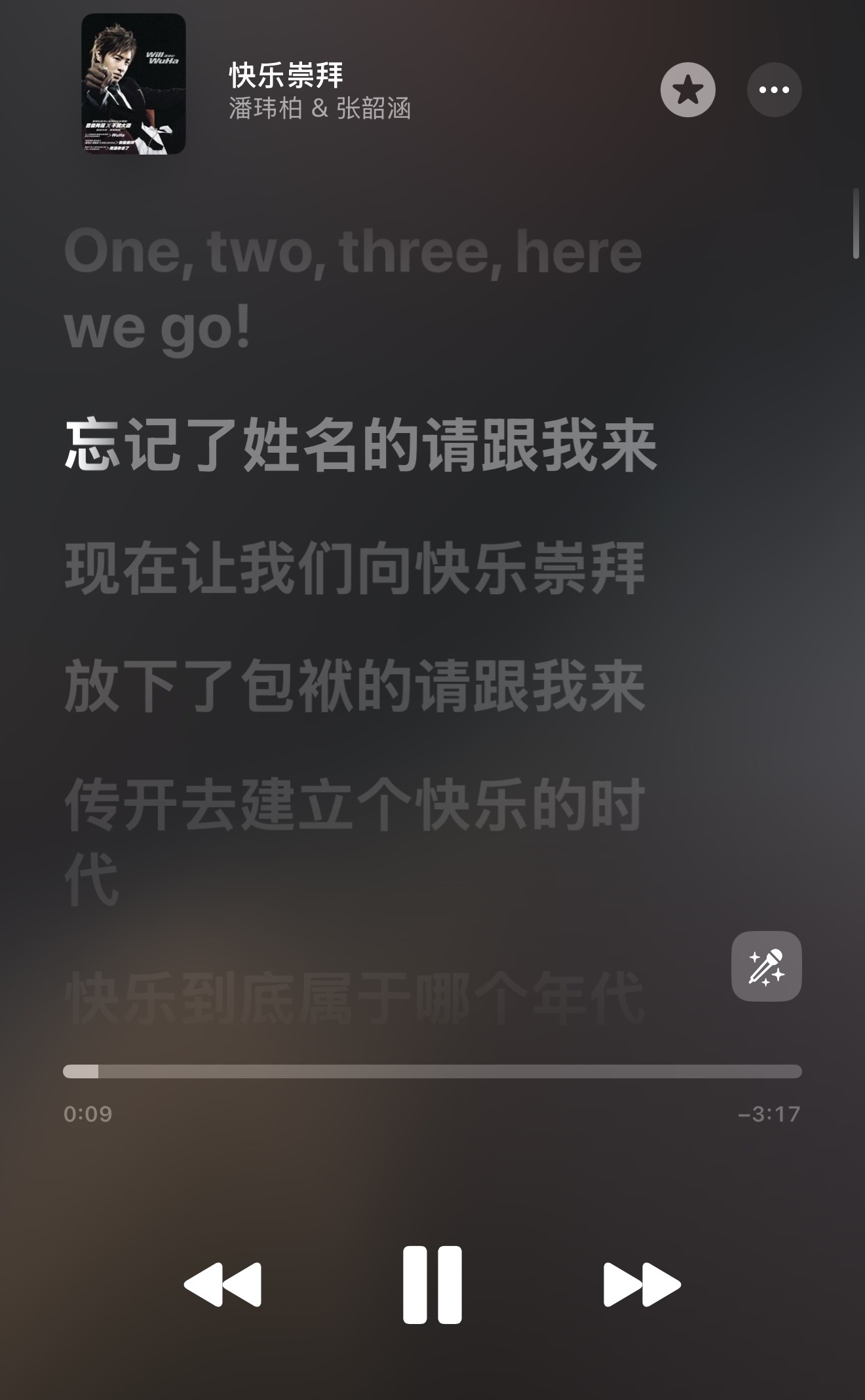This screenshot has width=865, height=1400.
Task: Pause the current song
Action: [432, 1285]
